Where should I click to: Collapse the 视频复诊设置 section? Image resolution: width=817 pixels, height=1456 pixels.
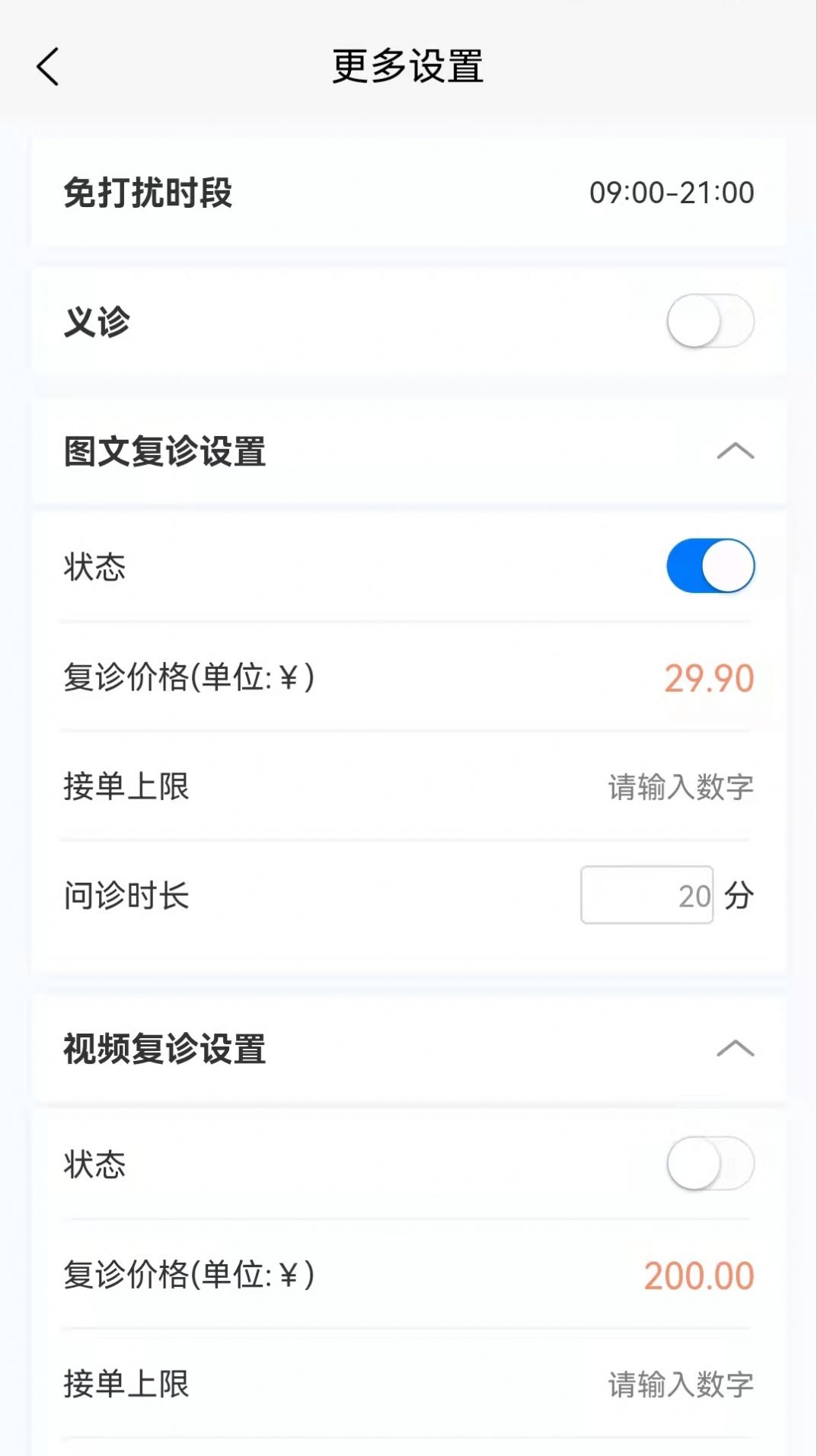735,1050
